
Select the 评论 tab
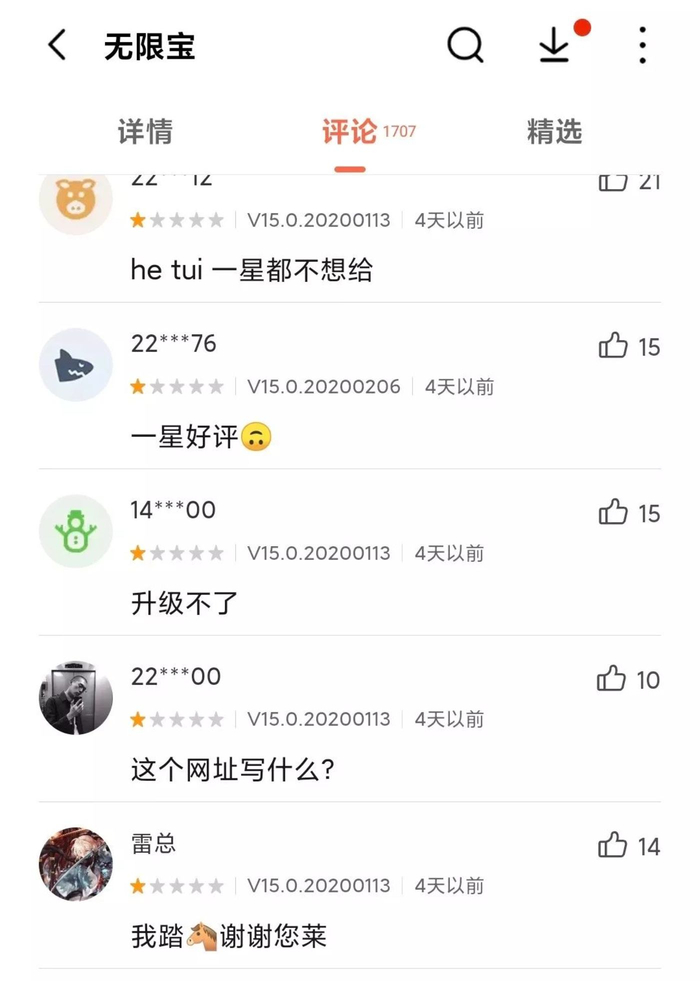[350, 132]
